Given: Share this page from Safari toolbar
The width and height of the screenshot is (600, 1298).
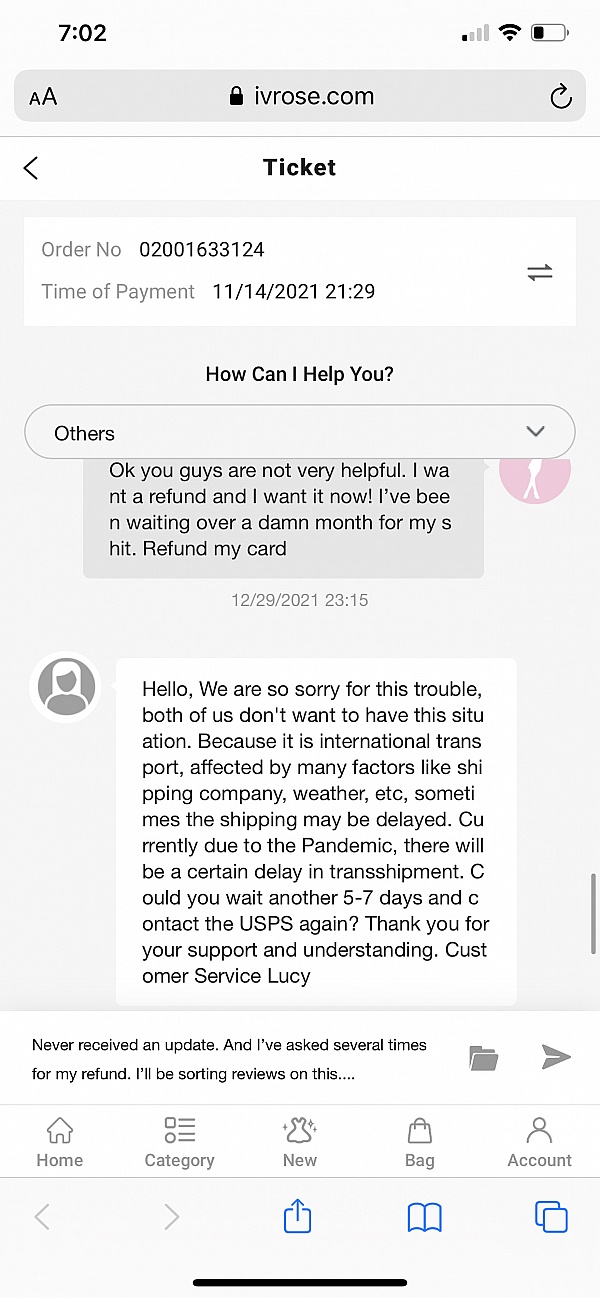Looking at the screenshot, I should [x=298, y=1216].
